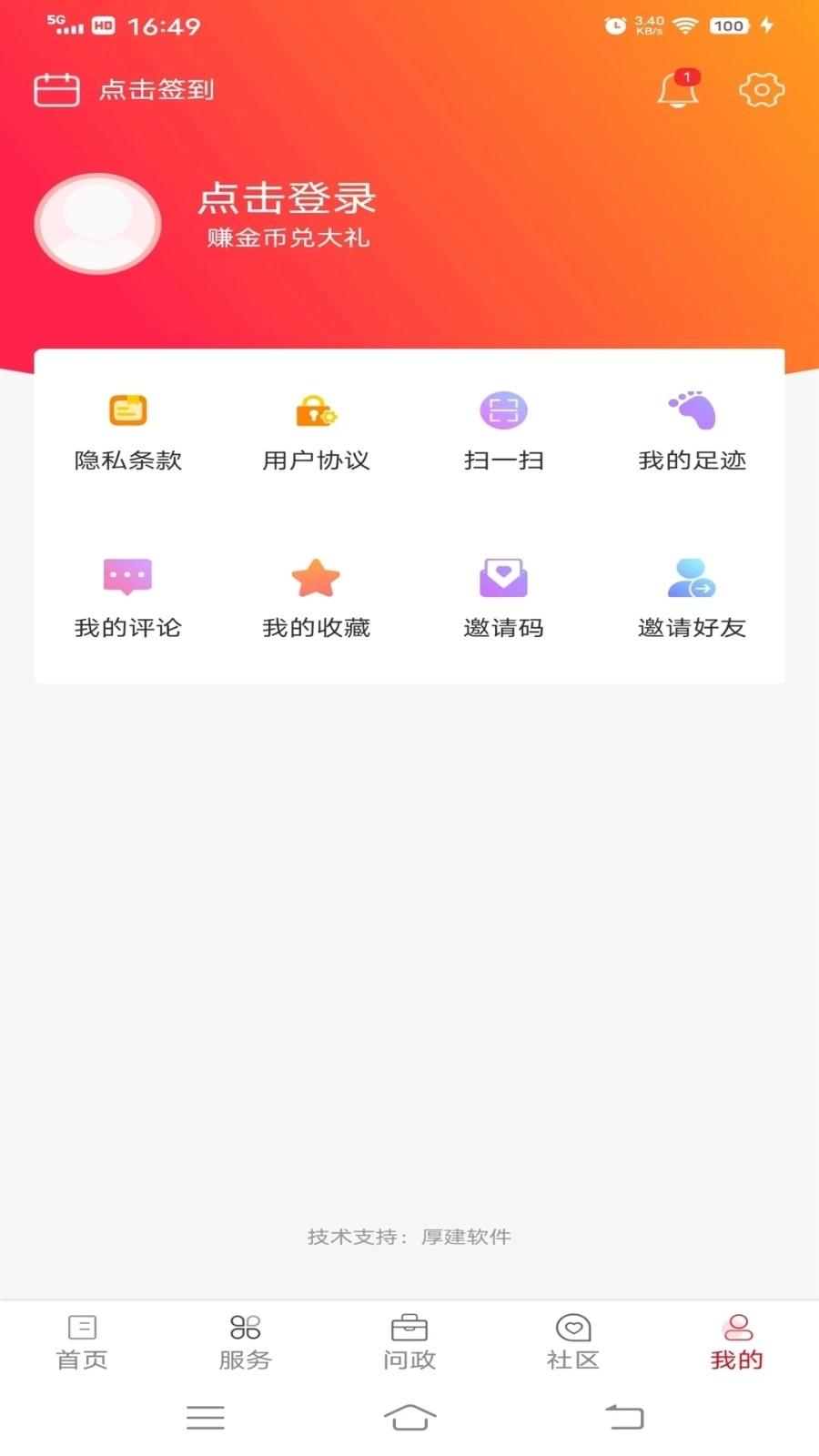
Task: Tap 厚建软件 technical support text
Action: [465, 1237]
